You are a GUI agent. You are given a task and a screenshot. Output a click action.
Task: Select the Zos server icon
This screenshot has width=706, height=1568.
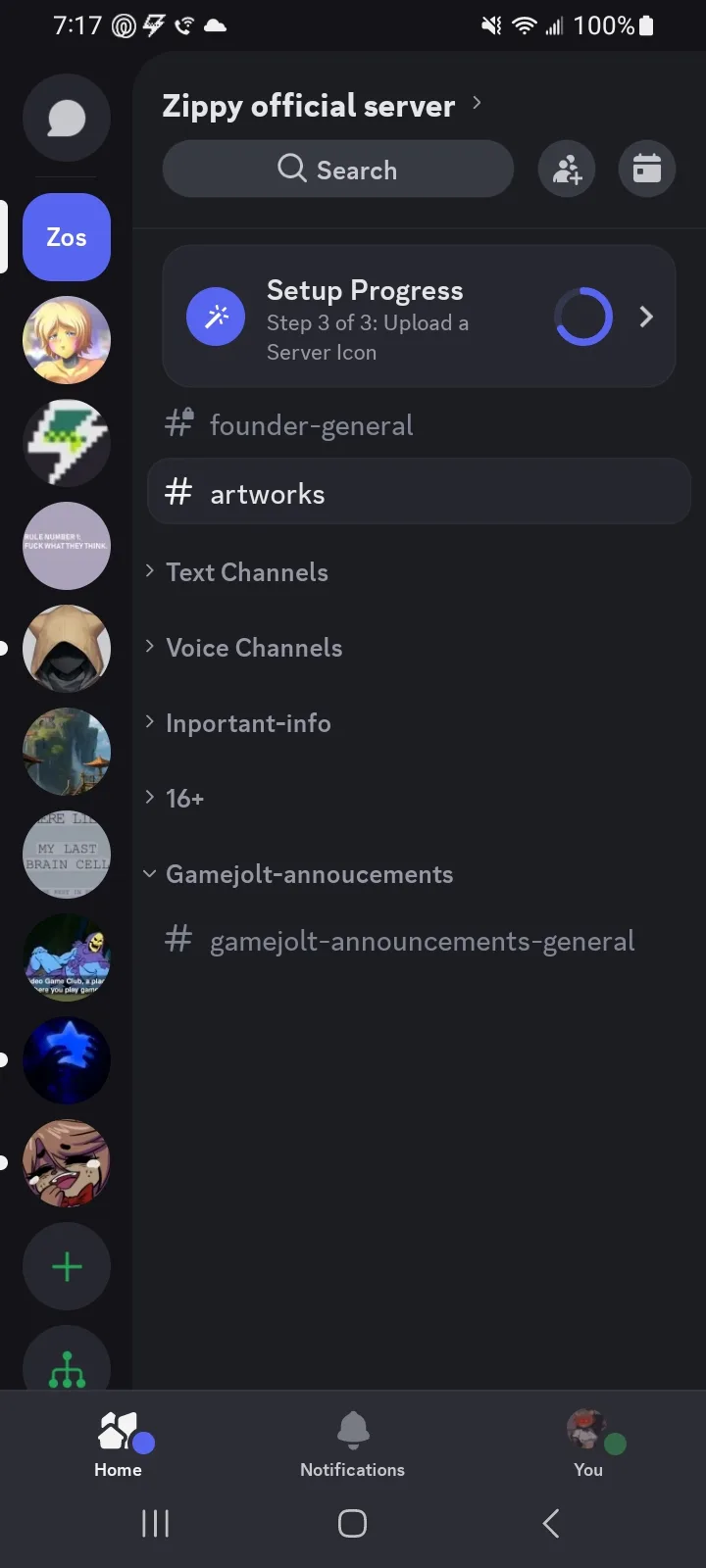[x=67, y=237]
